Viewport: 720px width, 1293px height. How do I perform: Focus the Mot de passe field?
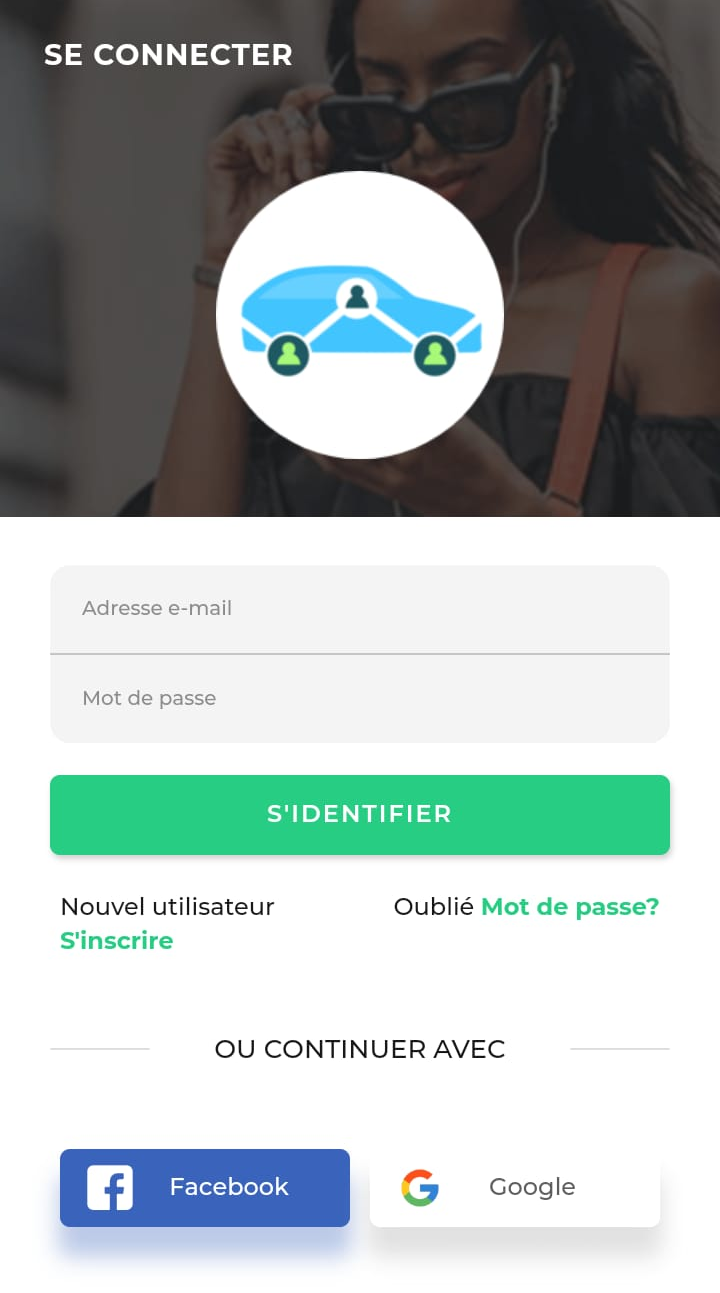359,698
